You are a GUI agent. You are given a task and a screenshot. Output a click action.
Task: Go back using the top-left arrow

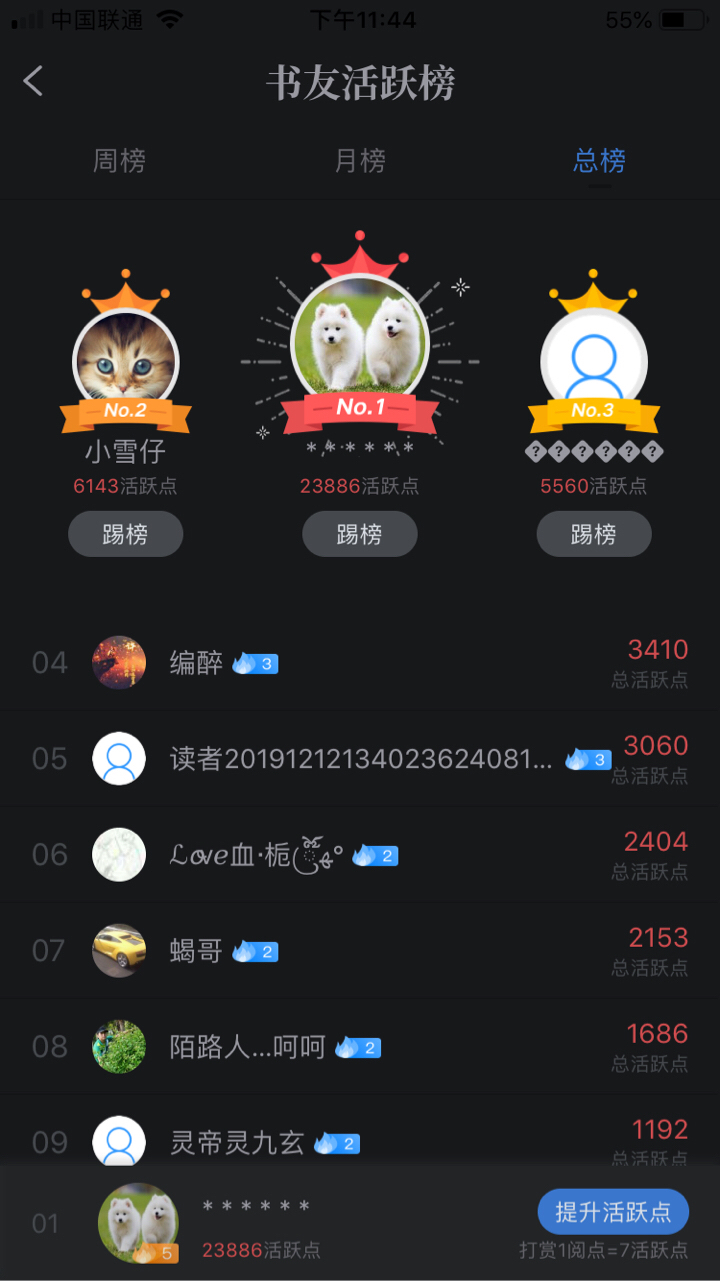click(34, 81)
